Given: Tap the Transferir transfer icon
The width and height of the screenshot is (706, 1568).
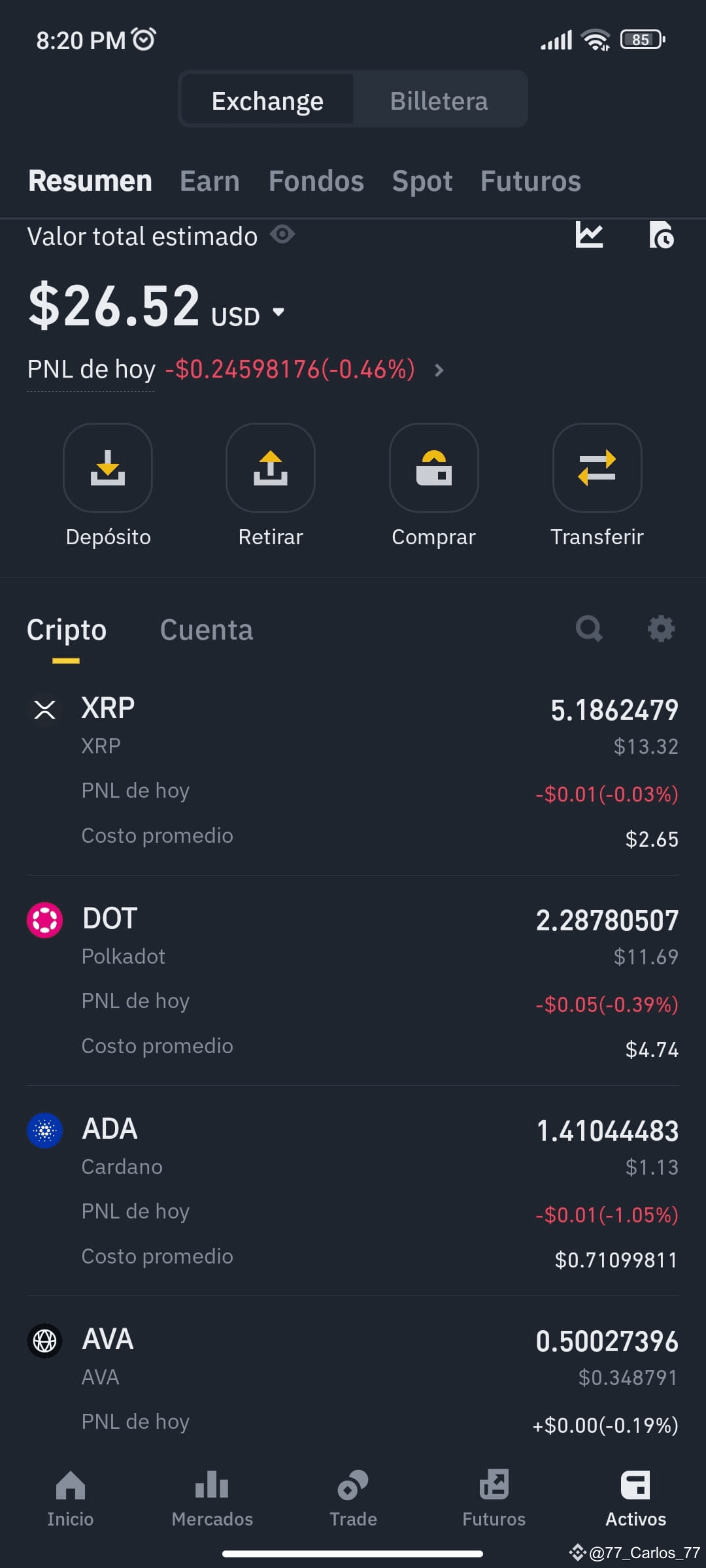Looking at the screenshot, I should [597, 468].
